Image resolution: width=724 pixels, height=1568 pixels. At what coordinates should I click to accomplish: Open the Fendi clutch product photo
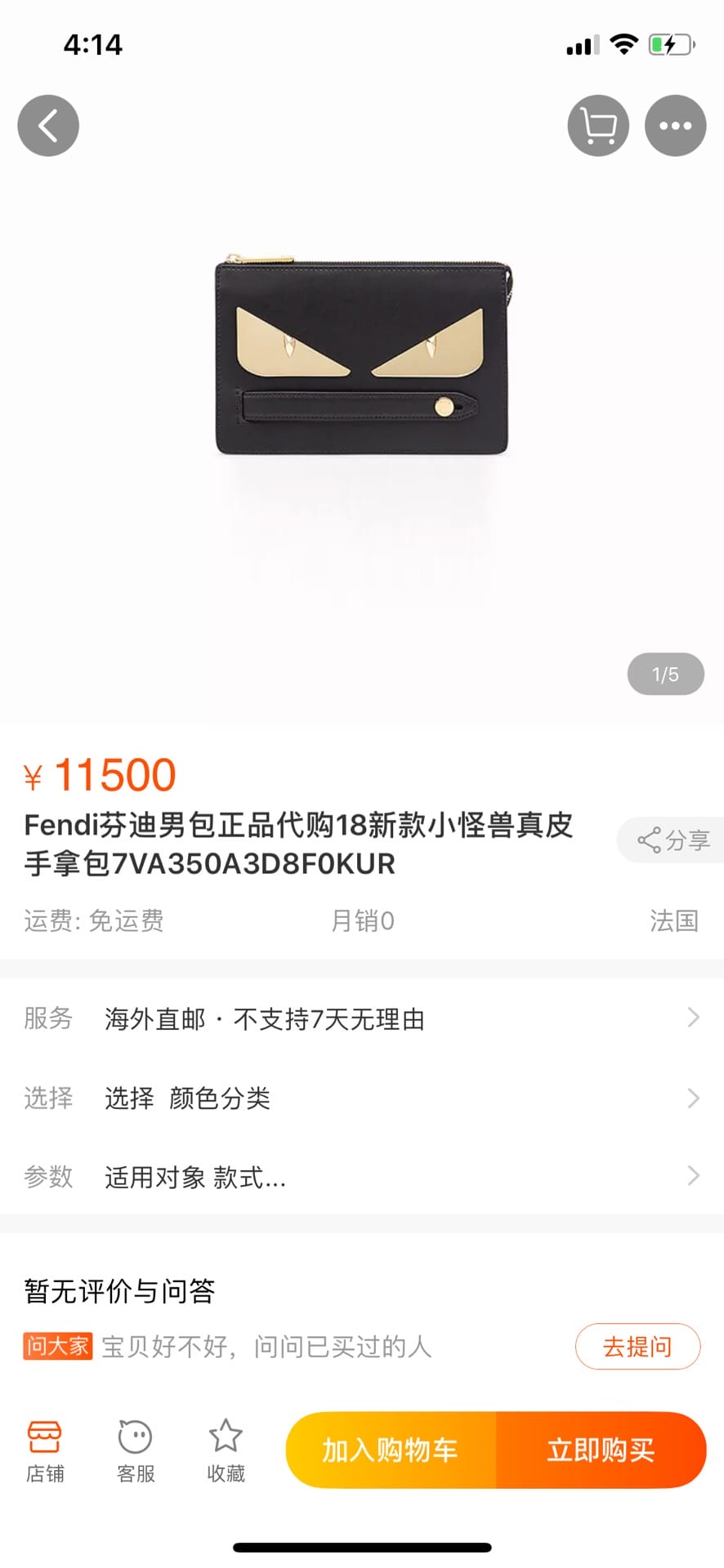(x=362, y=359)
